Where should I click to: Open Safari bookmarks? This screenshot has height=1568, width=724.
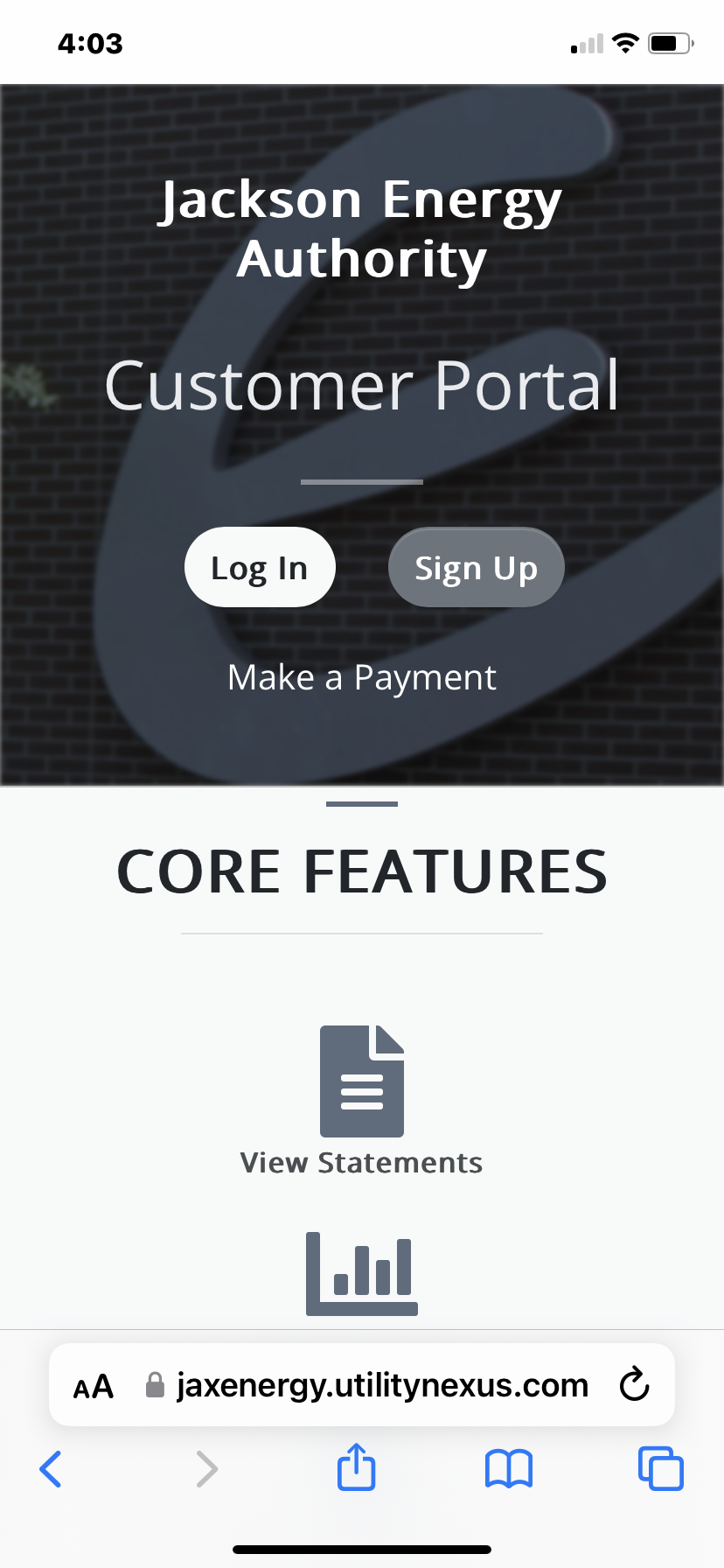508,1468
